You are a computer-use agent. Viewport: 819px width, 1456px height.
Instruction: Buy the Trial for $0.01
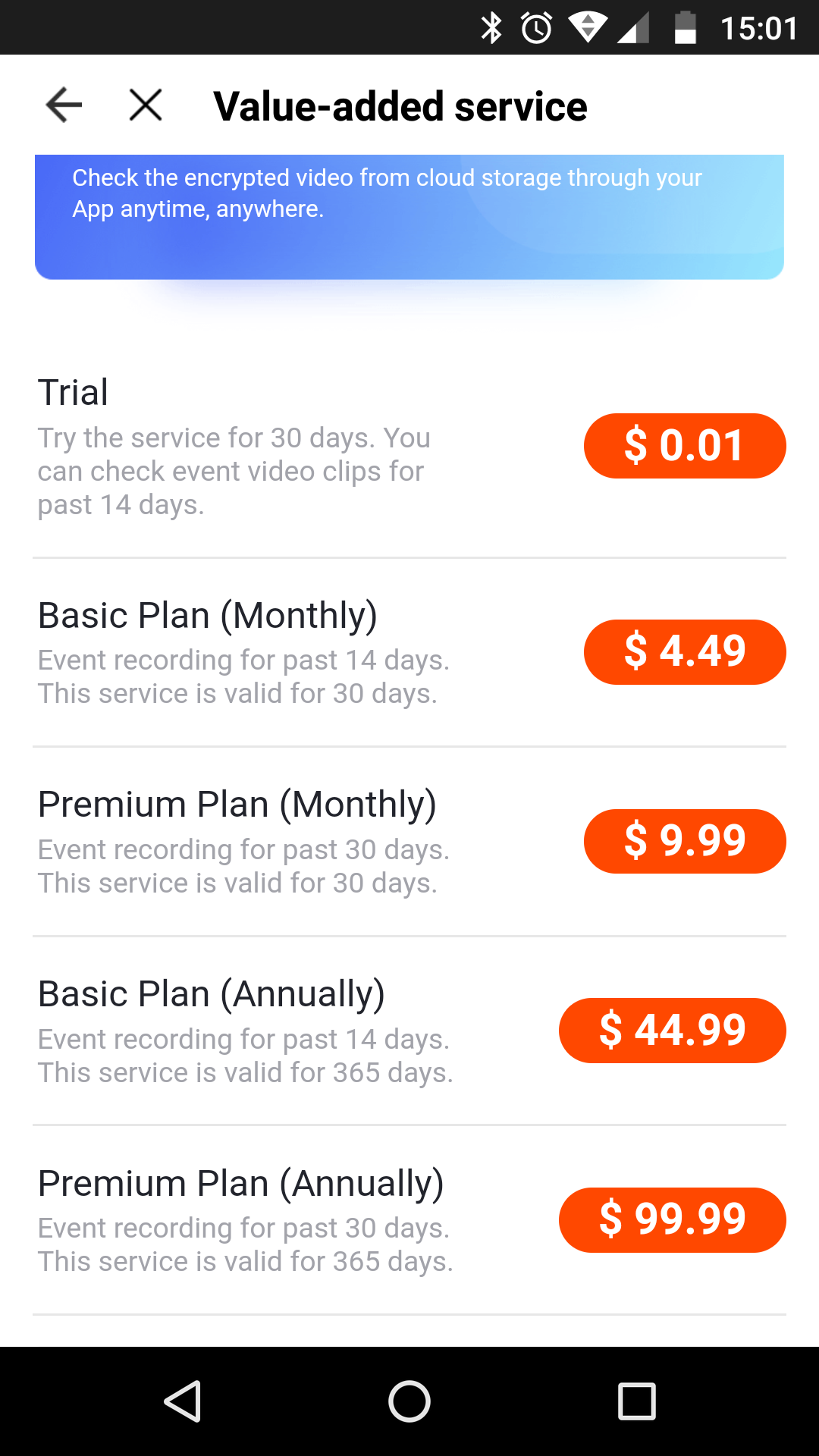685,446
